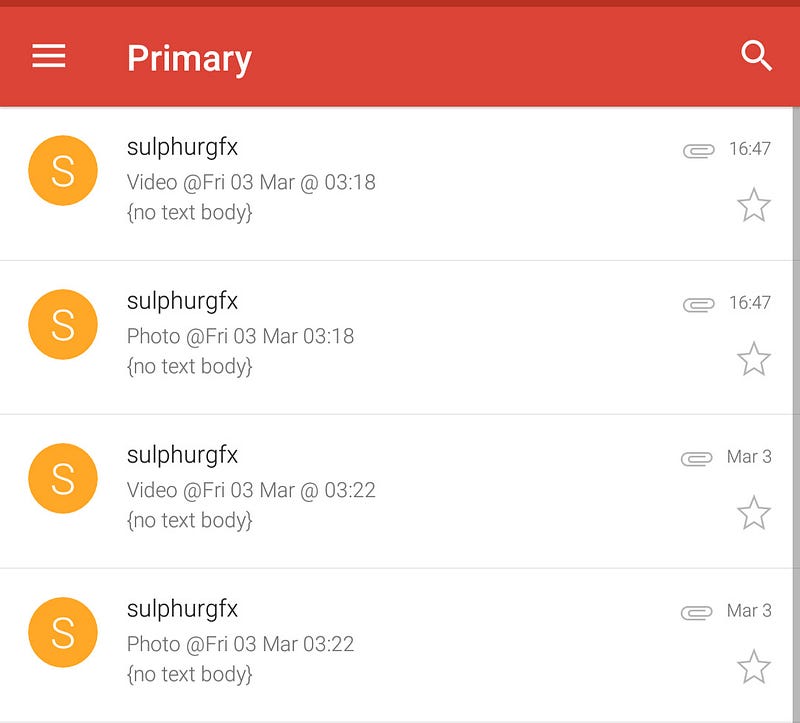The width and height of the screenshot is (800, 723).
Task: Star the Video 03:18 email
Action: [x=753, y=206]
